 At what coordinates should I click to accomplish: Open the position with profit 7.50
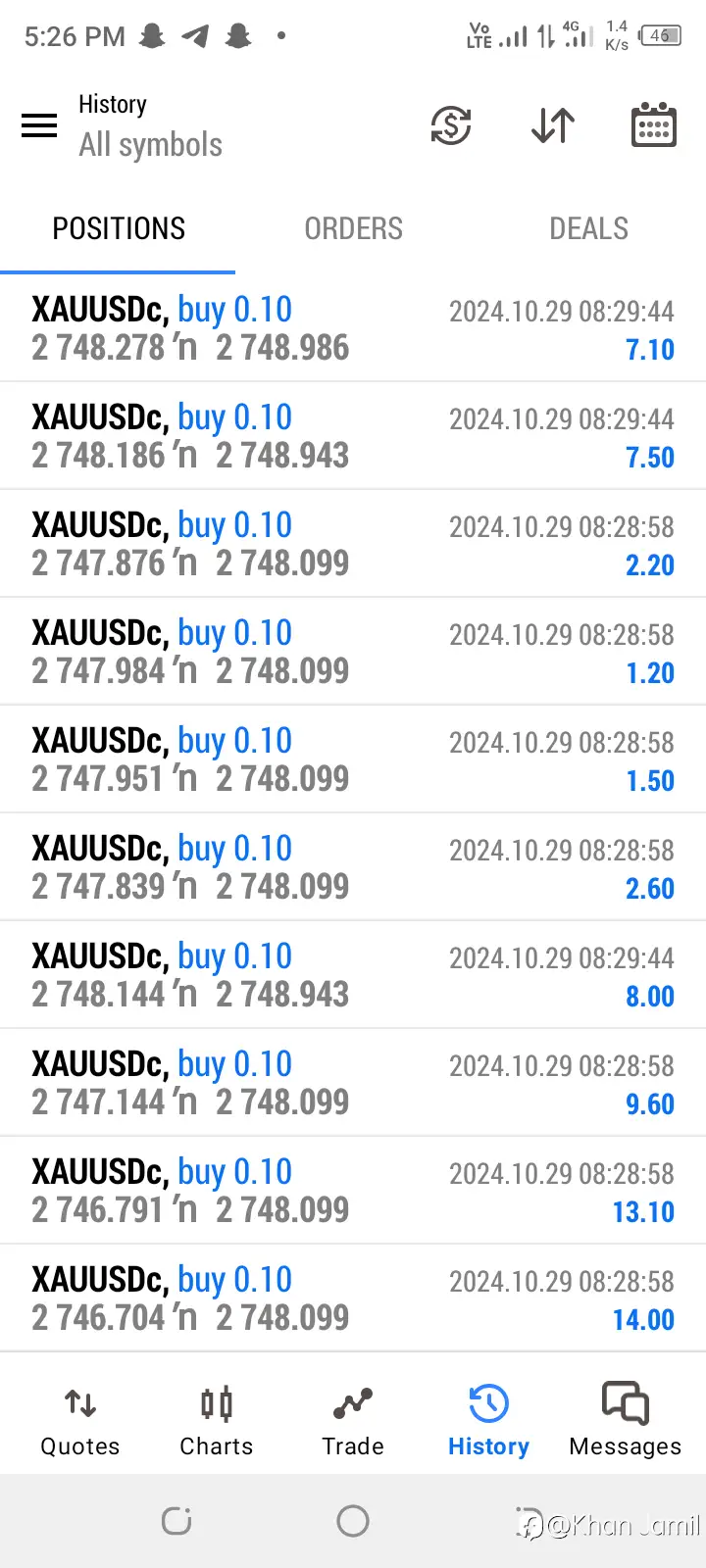pos(353,436)
